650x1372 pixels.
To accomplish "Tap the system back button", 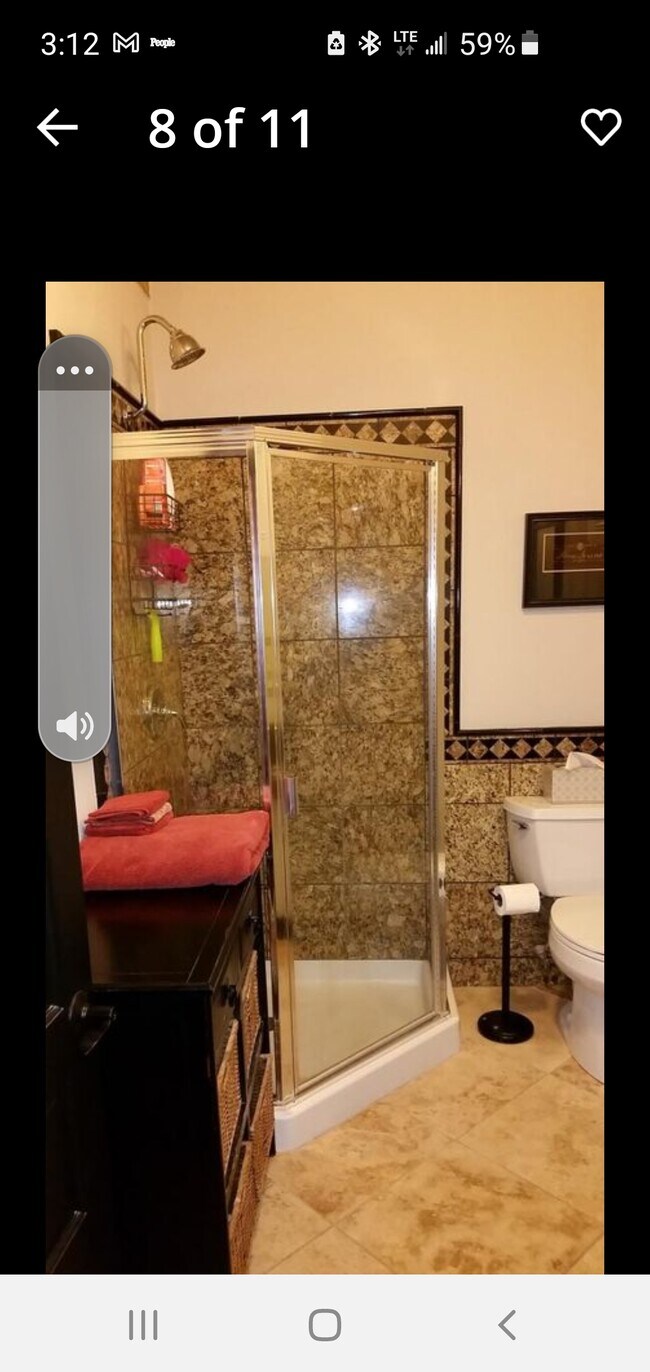I will pyautogui.click(x=507, y=1325).
